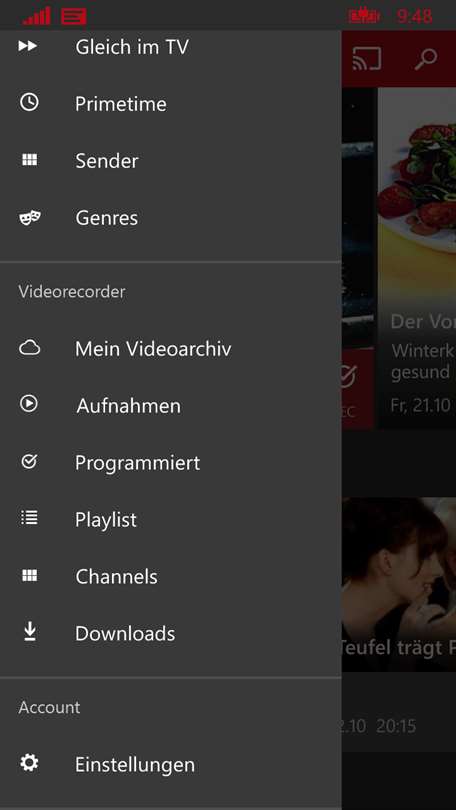
Task: Tap the cast screen icon
Action: 367,59
